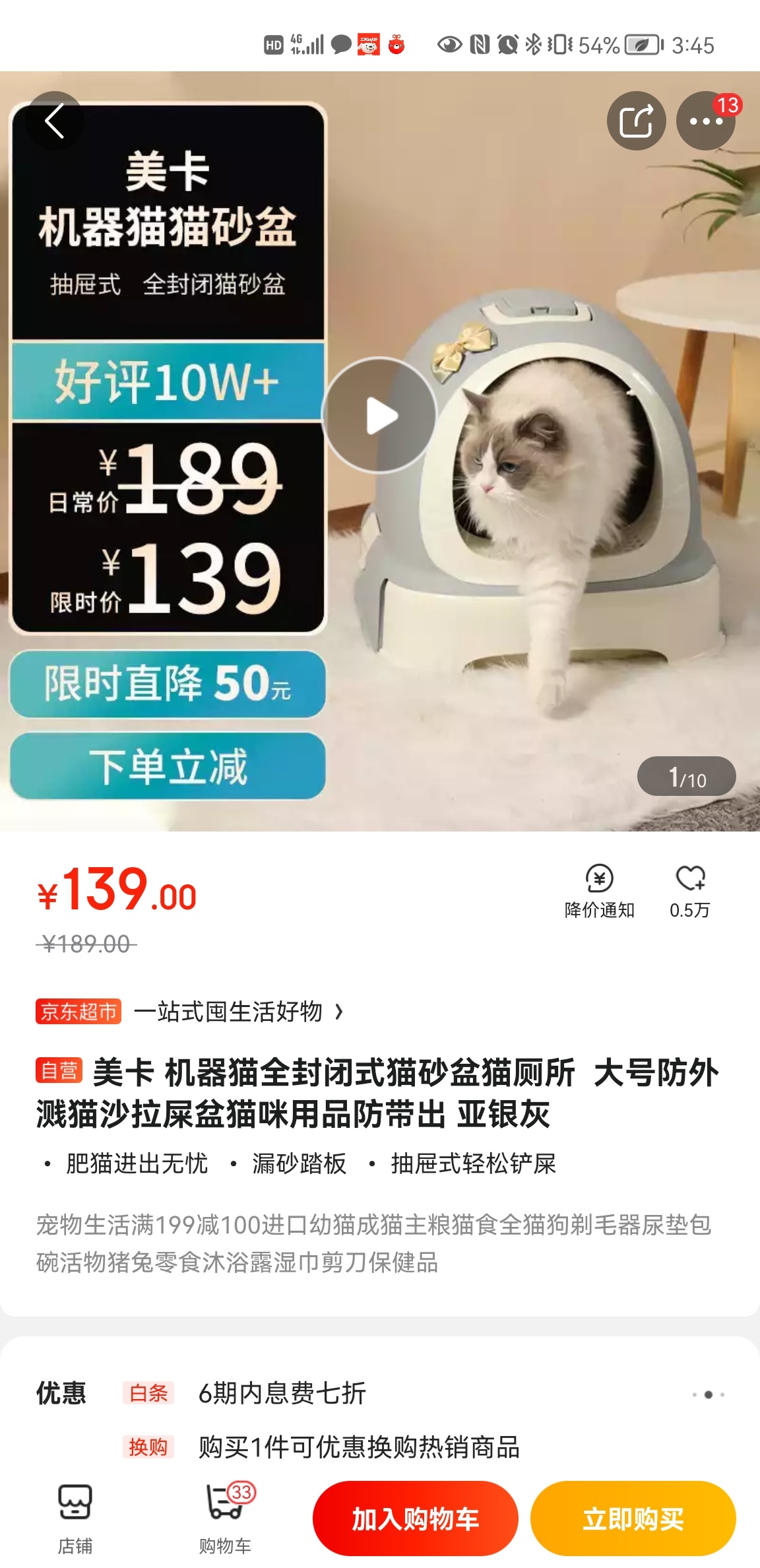Add product to favorites with heart icon

point(690,891)
